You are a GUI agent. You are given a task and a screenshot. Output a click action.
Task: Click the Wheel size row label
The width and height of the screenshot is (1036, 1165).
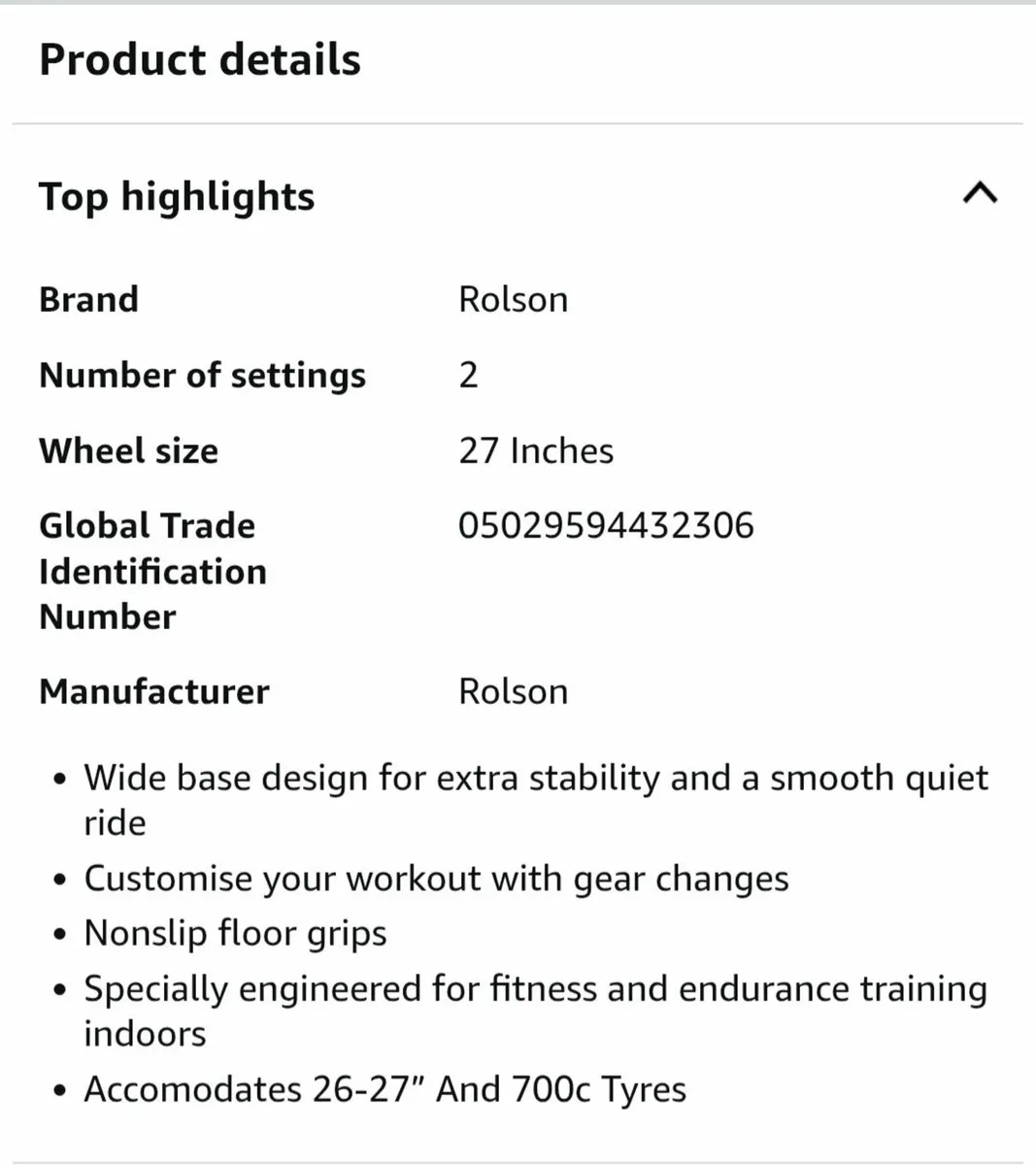point(128,450)
